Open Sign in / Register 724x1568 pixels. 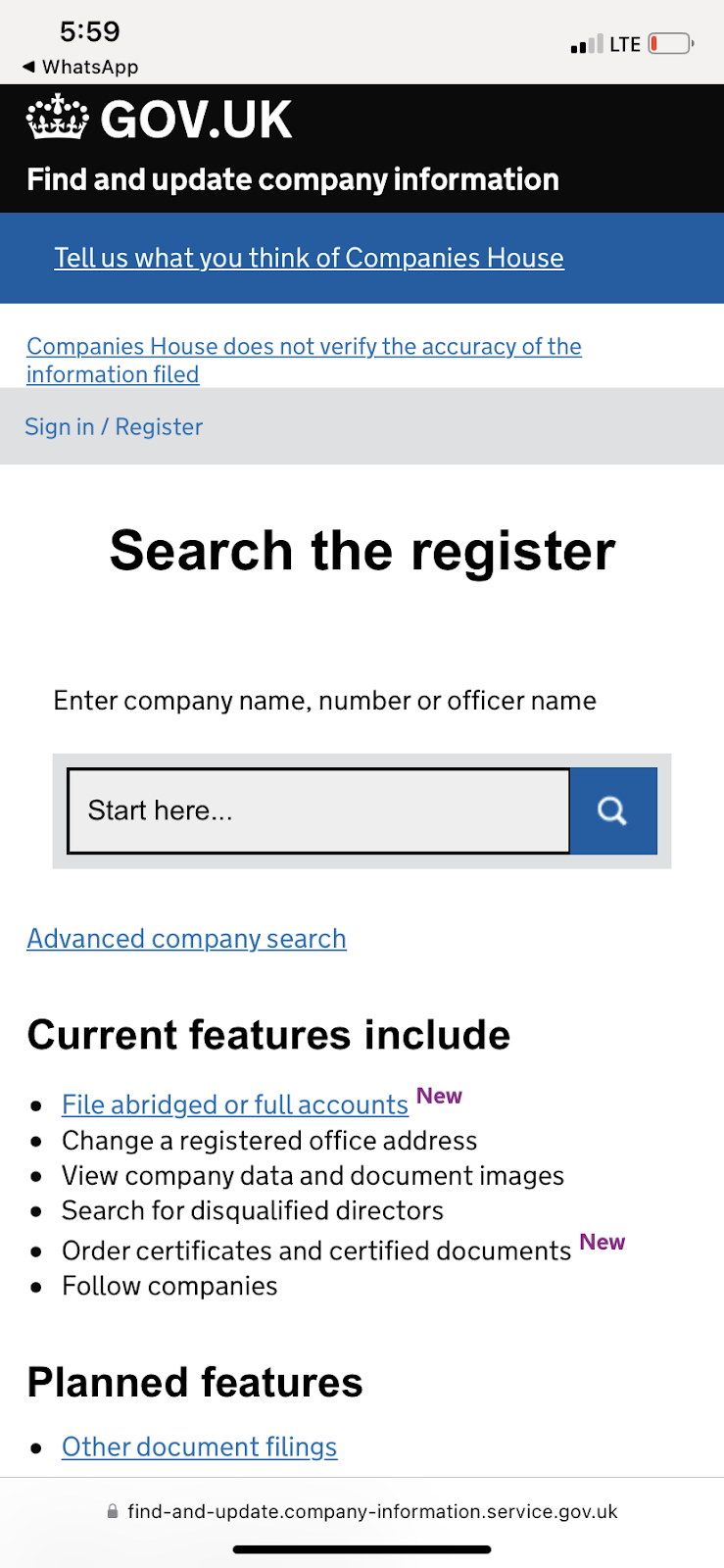pos(114,427)
